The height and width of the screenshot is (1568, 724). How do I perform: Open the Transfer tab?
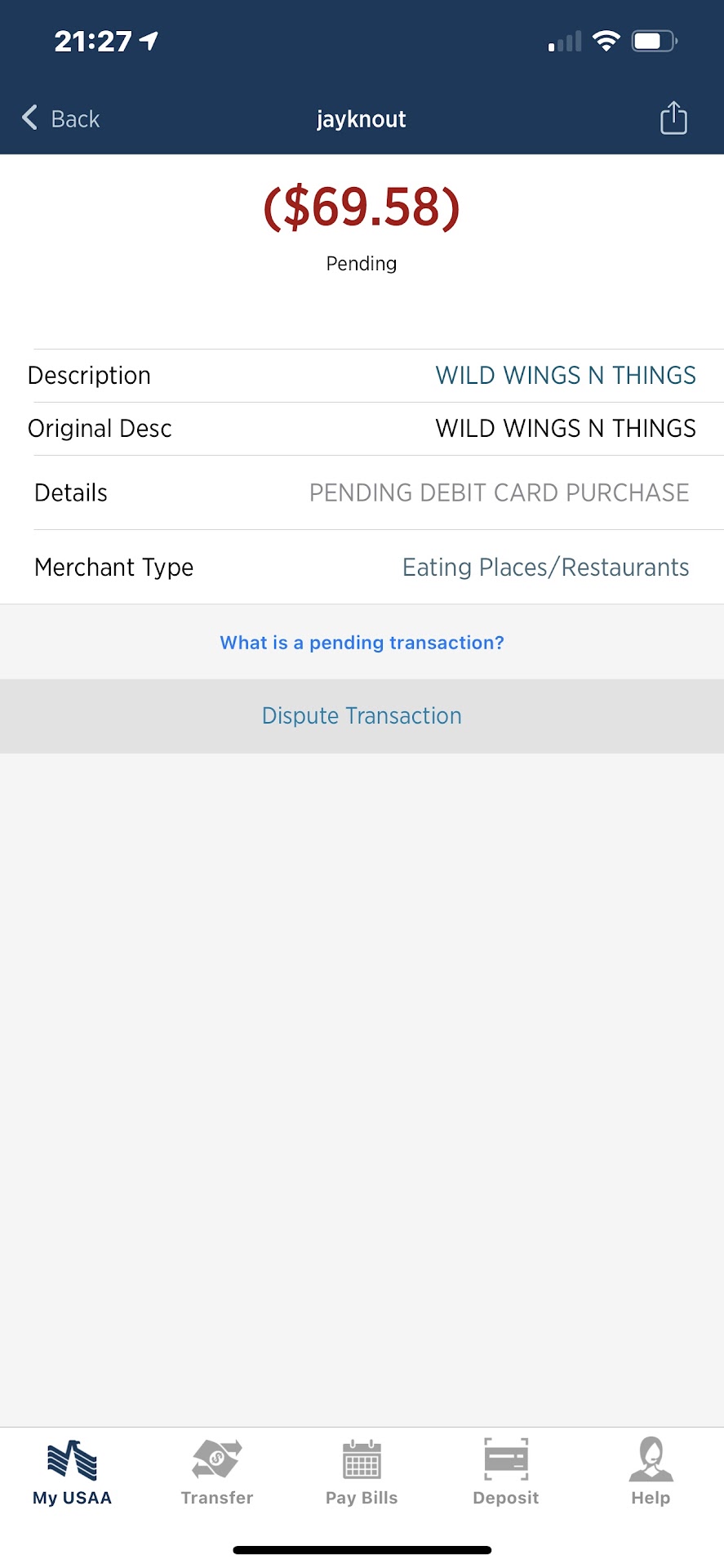217,1473
